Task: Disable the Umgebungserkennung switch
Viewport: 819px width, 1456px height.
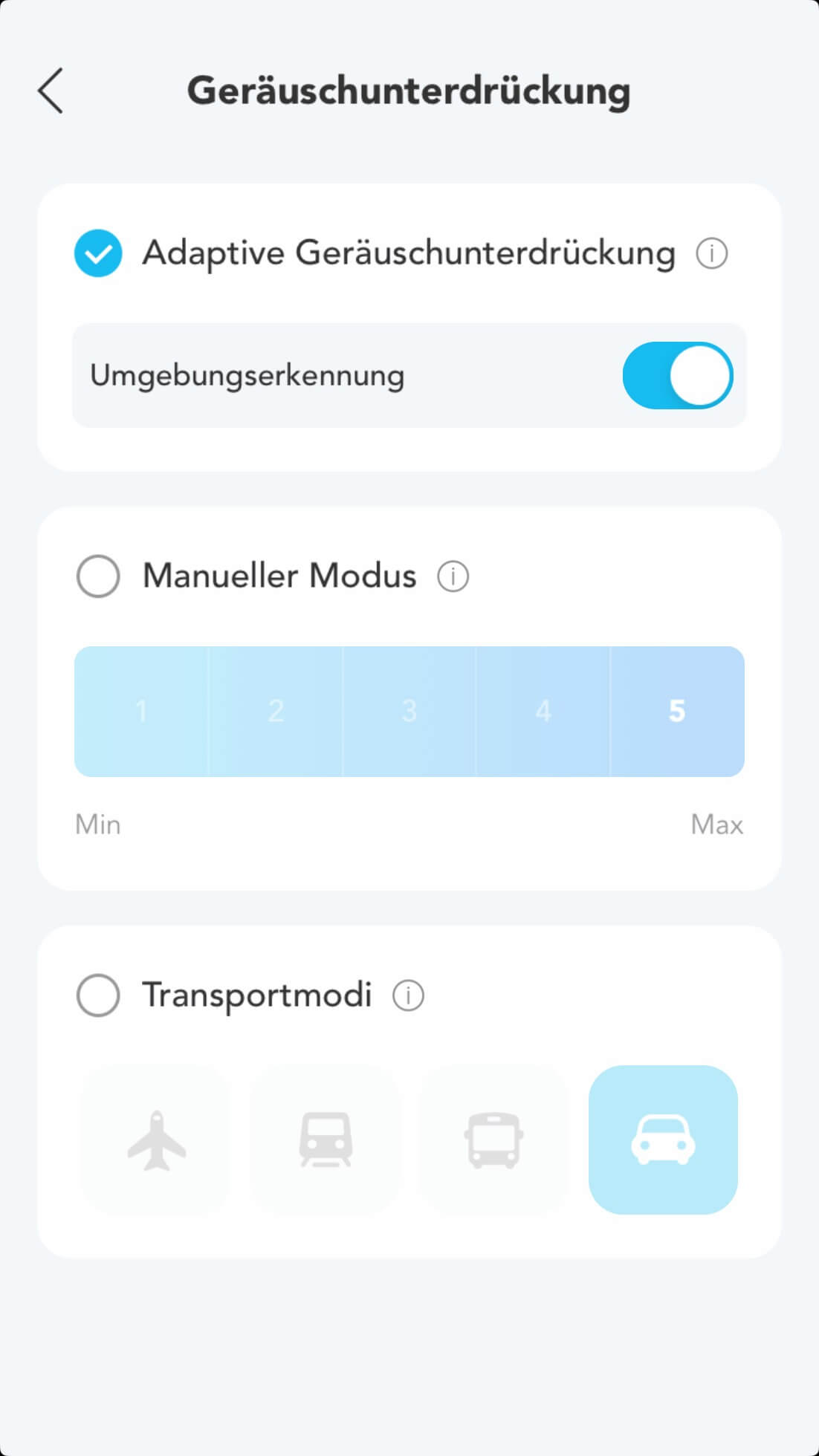Action: pos(677,375)
